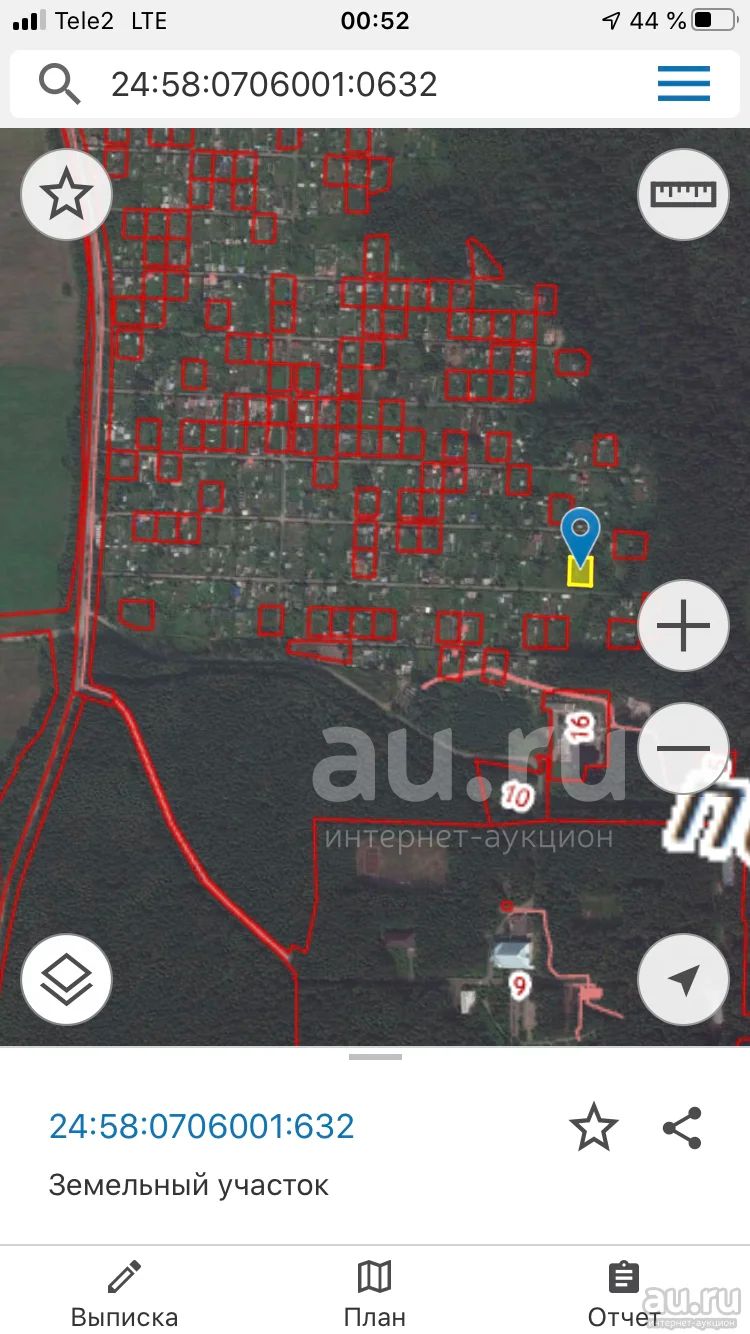Open the hamburger menu

[684, 84]
